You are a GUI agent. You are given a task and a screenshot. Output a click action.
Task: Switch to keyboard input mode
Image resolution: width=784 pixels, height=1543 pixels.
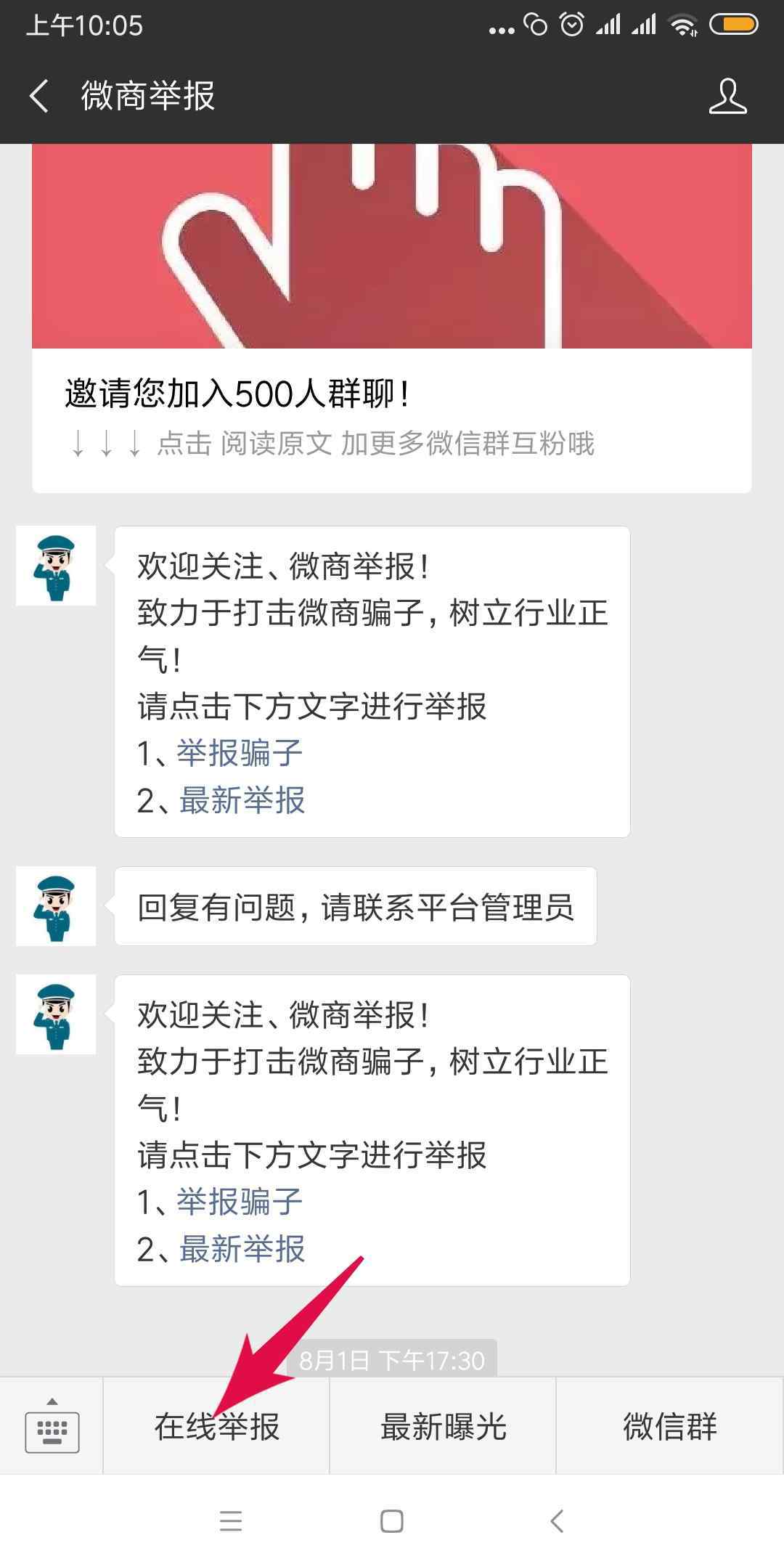coord(52,1428)
